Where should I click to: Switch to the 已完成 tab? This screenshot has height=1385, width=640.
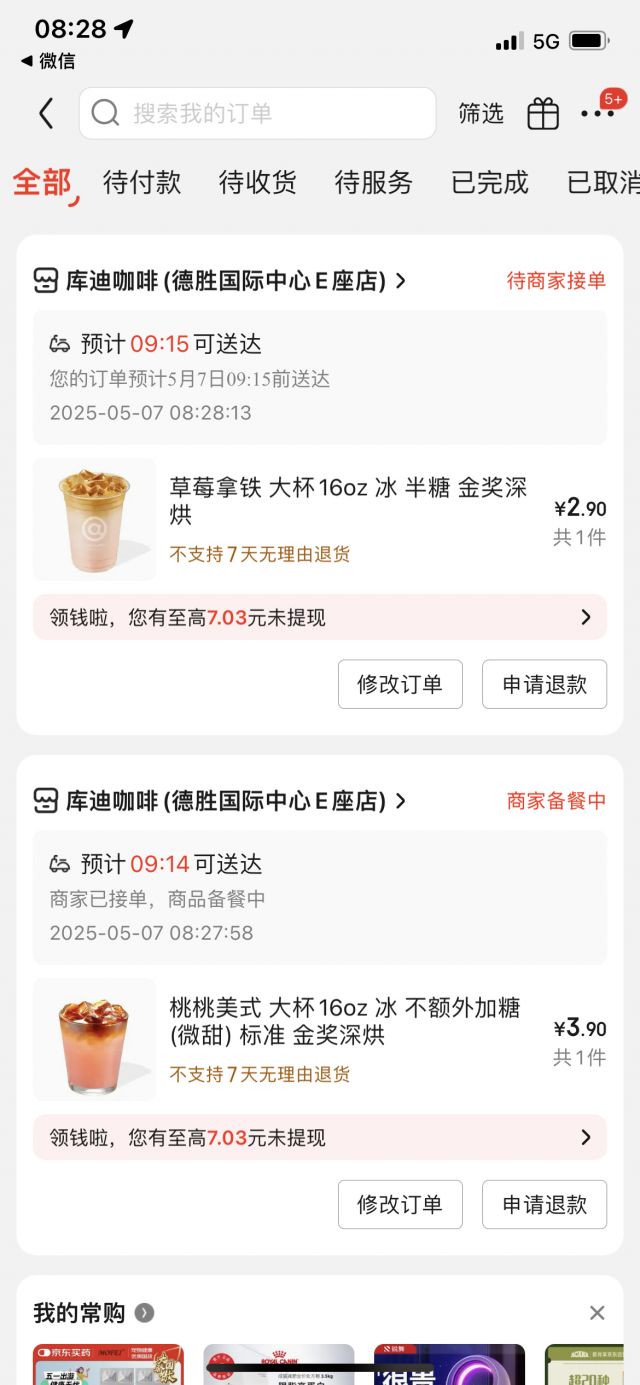click(x=490, y=182)
